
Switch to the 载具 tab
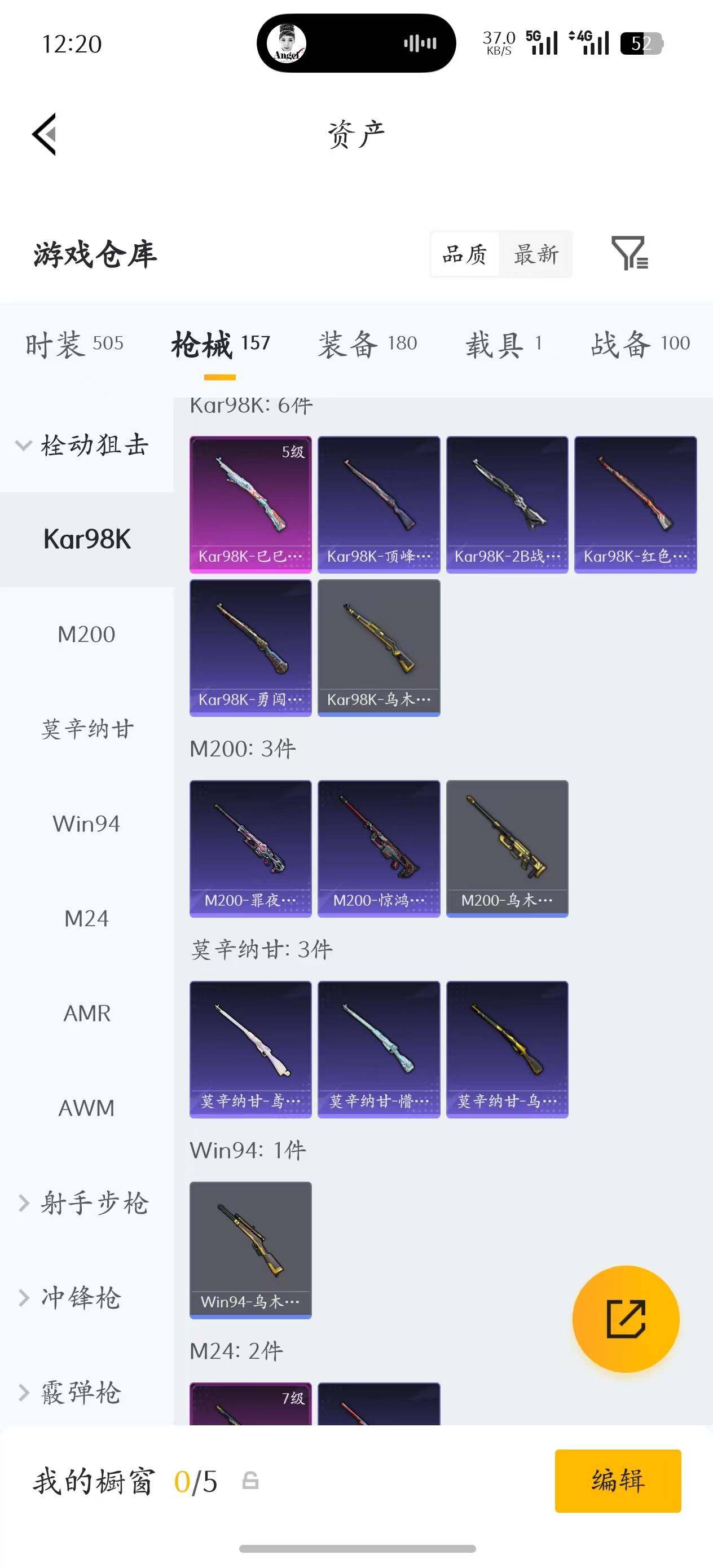(x=504, y=344)
